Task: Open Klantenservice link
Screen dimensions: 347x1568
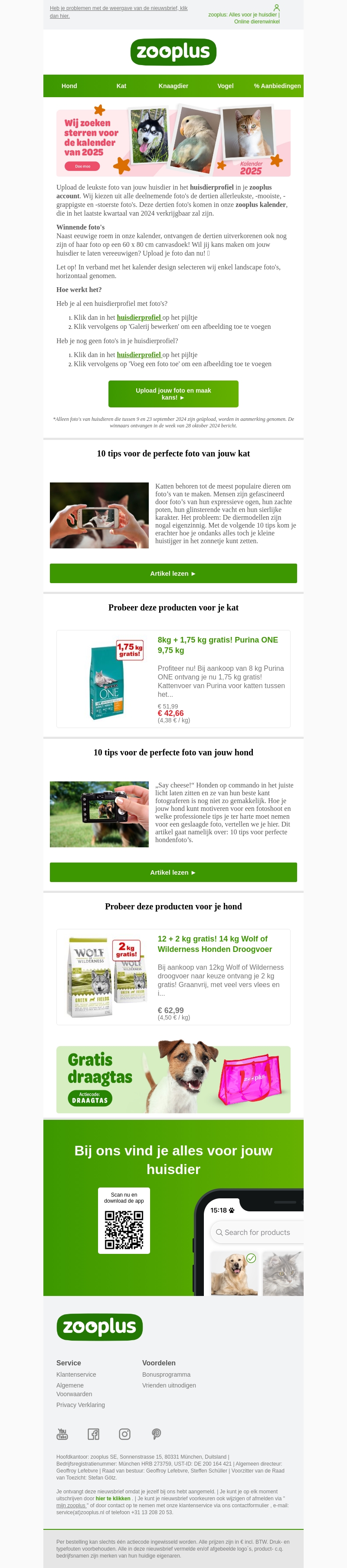Action: (76, 1374)
